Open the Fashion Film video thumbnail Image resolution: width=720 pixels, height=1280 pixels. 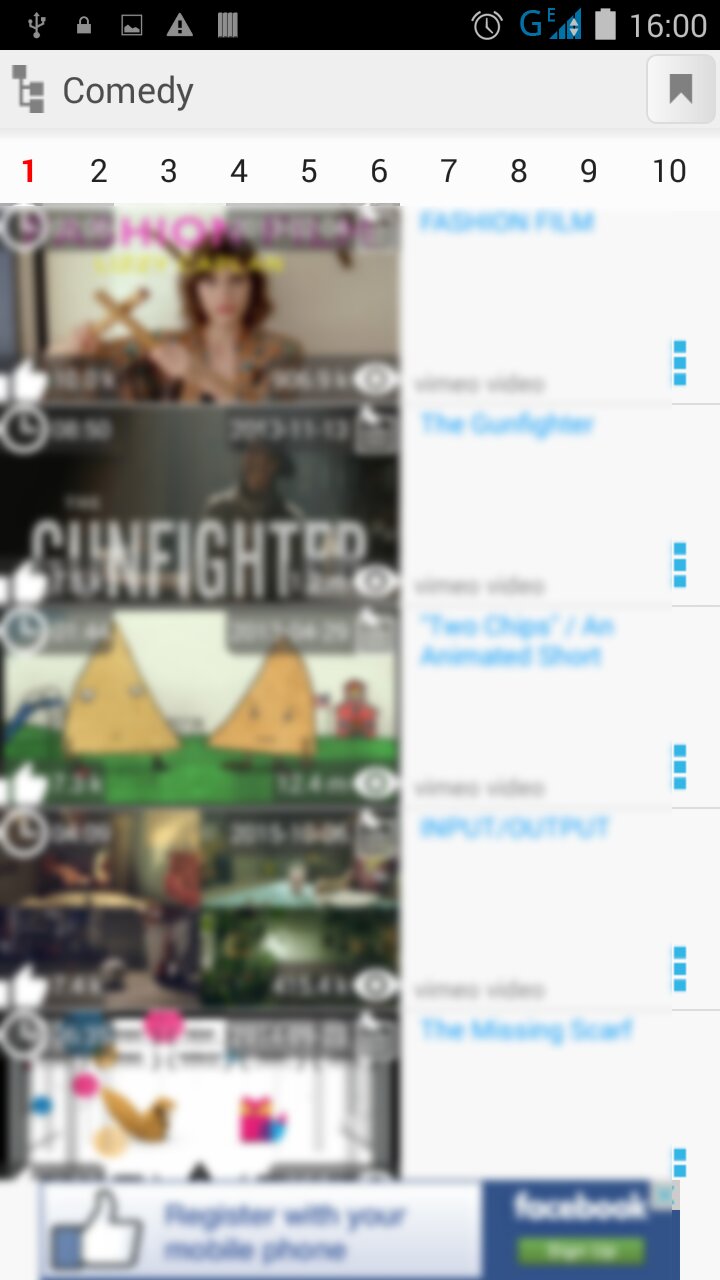pos(200,303)
